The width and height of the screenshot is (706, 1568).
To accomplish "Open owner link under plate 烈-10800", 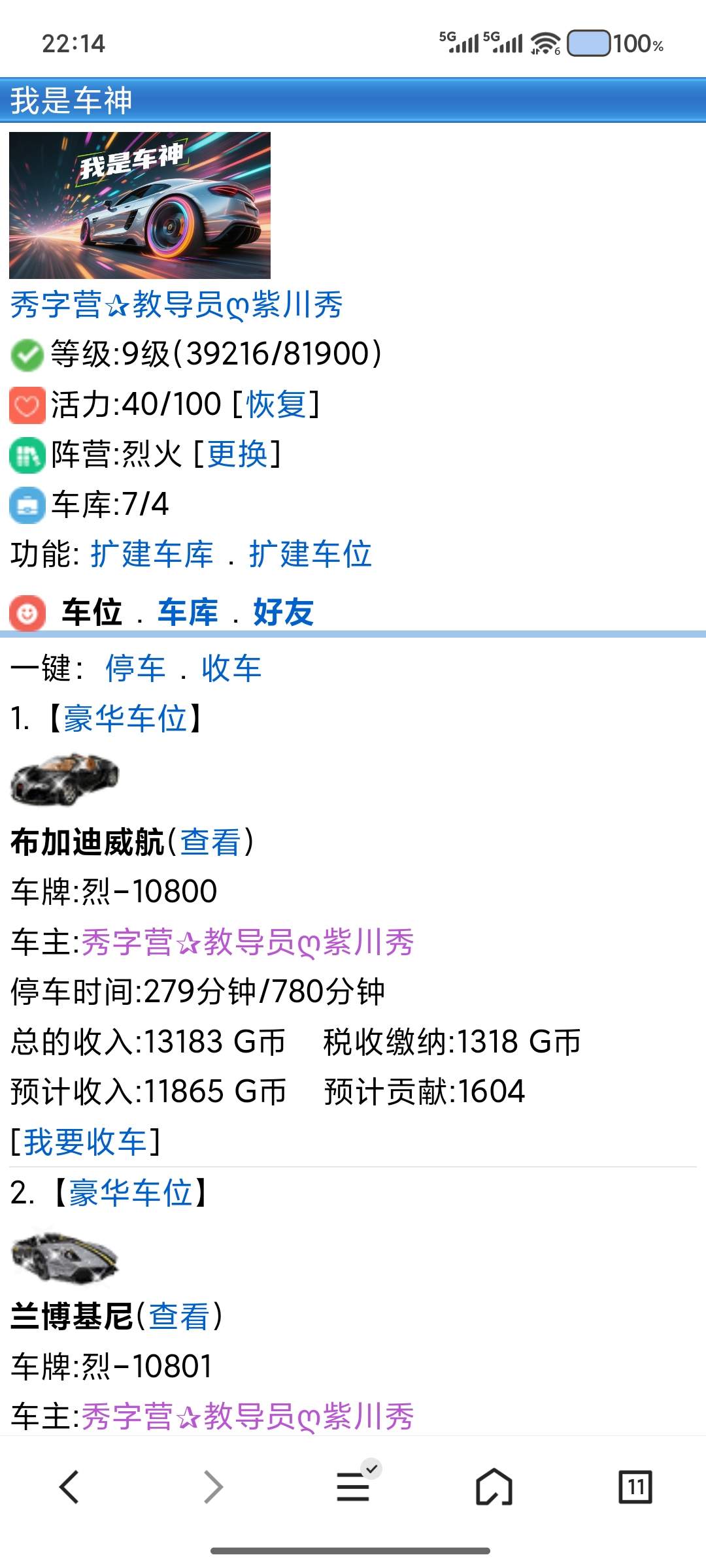I will point(247,942).
